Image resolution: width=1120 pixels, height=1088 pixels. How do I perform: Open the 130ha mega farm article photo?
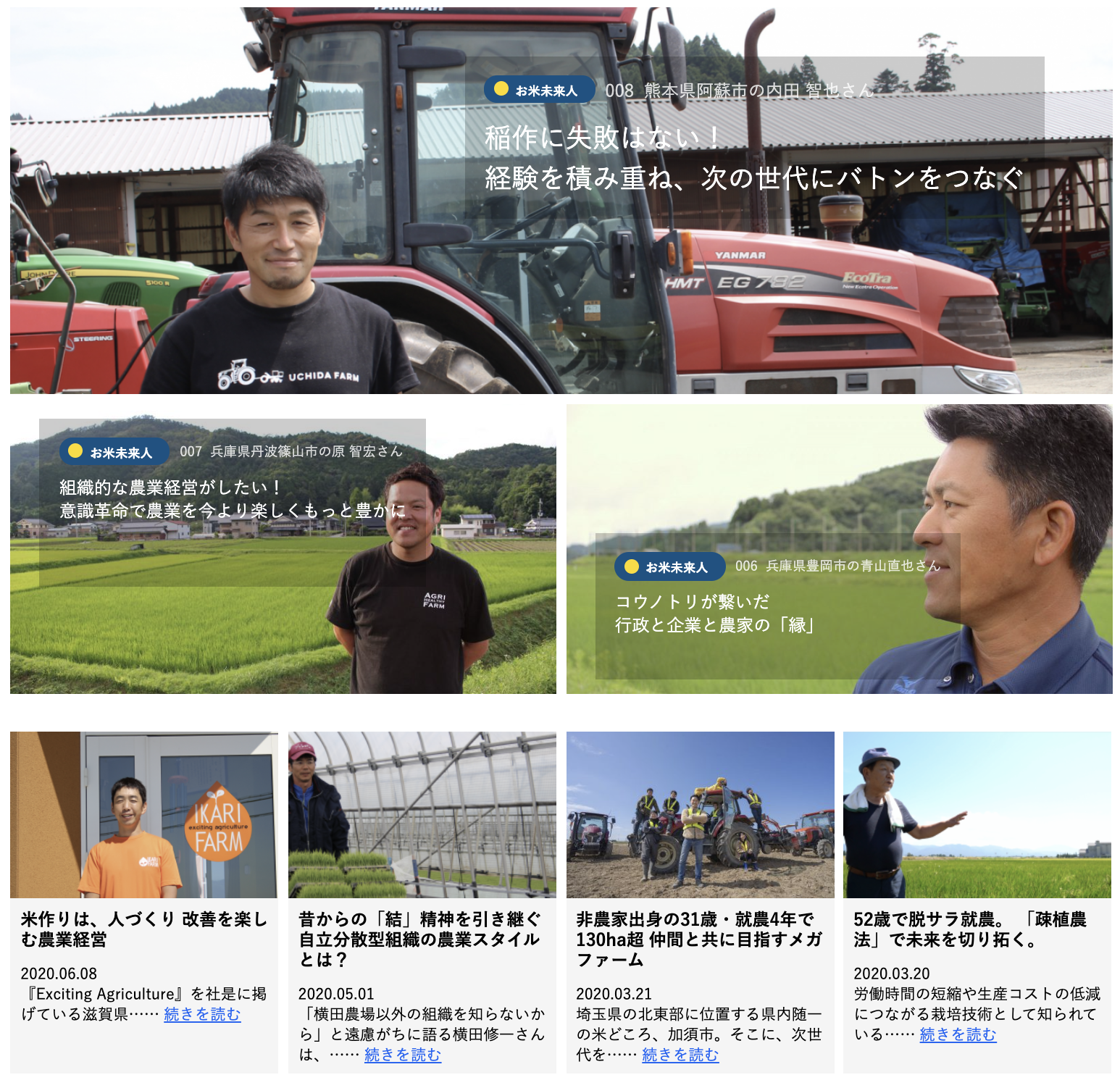pos(700,815)
